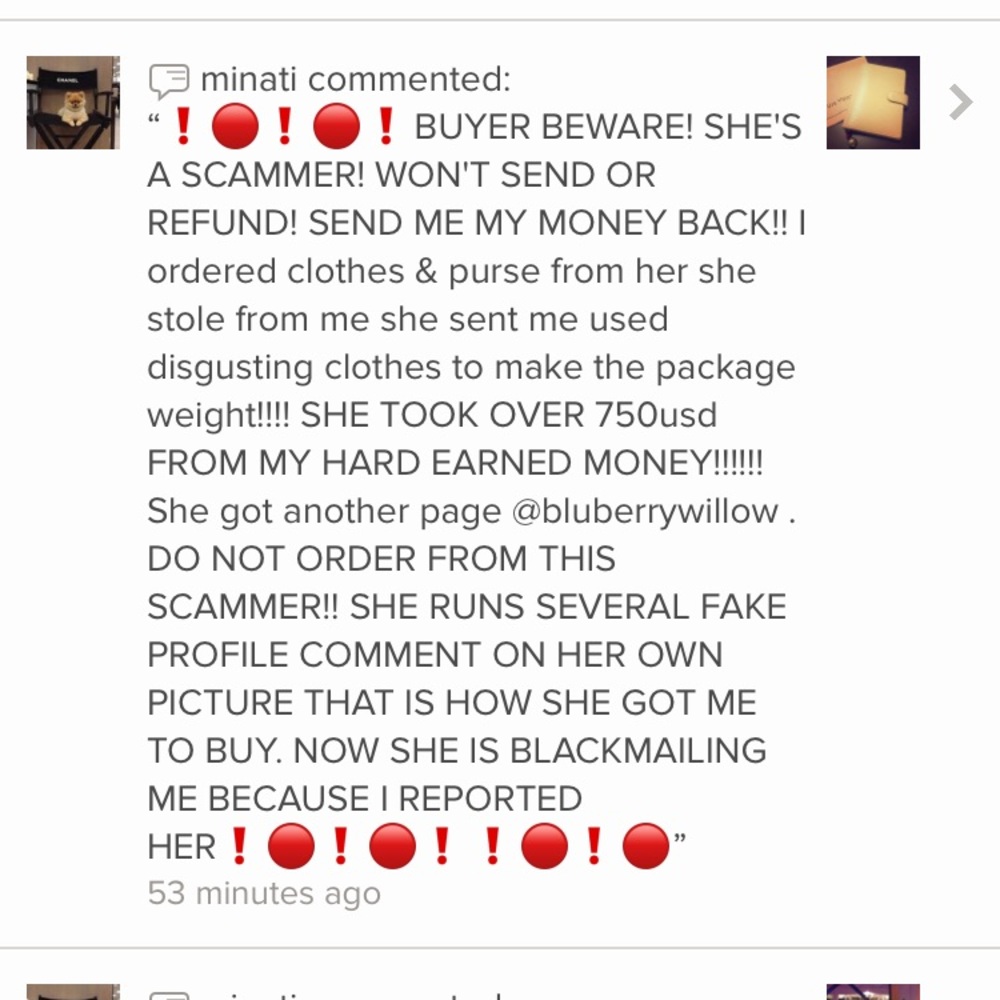Open the commented listing's photo thumbnail
This screenshot has width=1000, height=1000.
(x=872, y=103)
